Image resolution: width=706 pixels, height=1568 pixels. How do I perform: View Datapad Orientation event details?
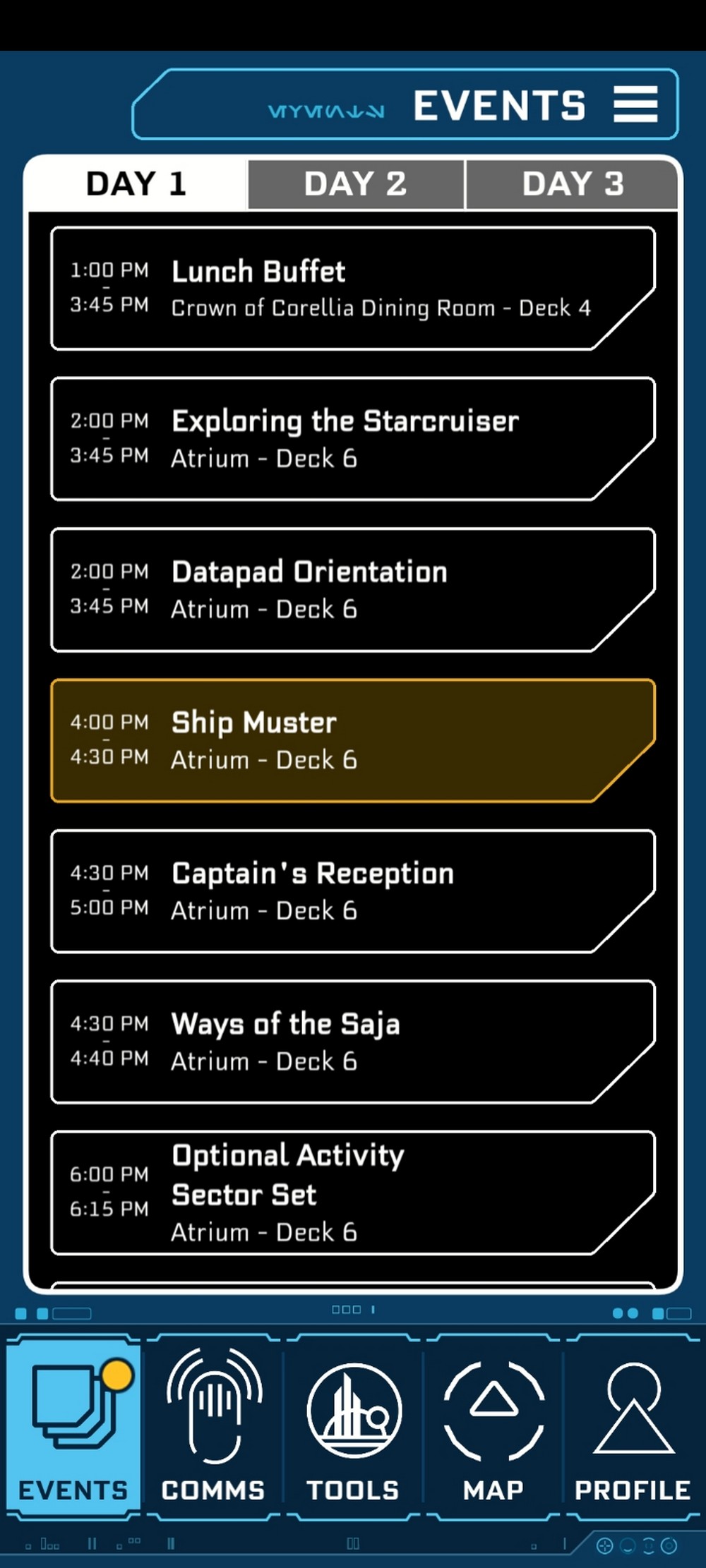tap(353, 590)
